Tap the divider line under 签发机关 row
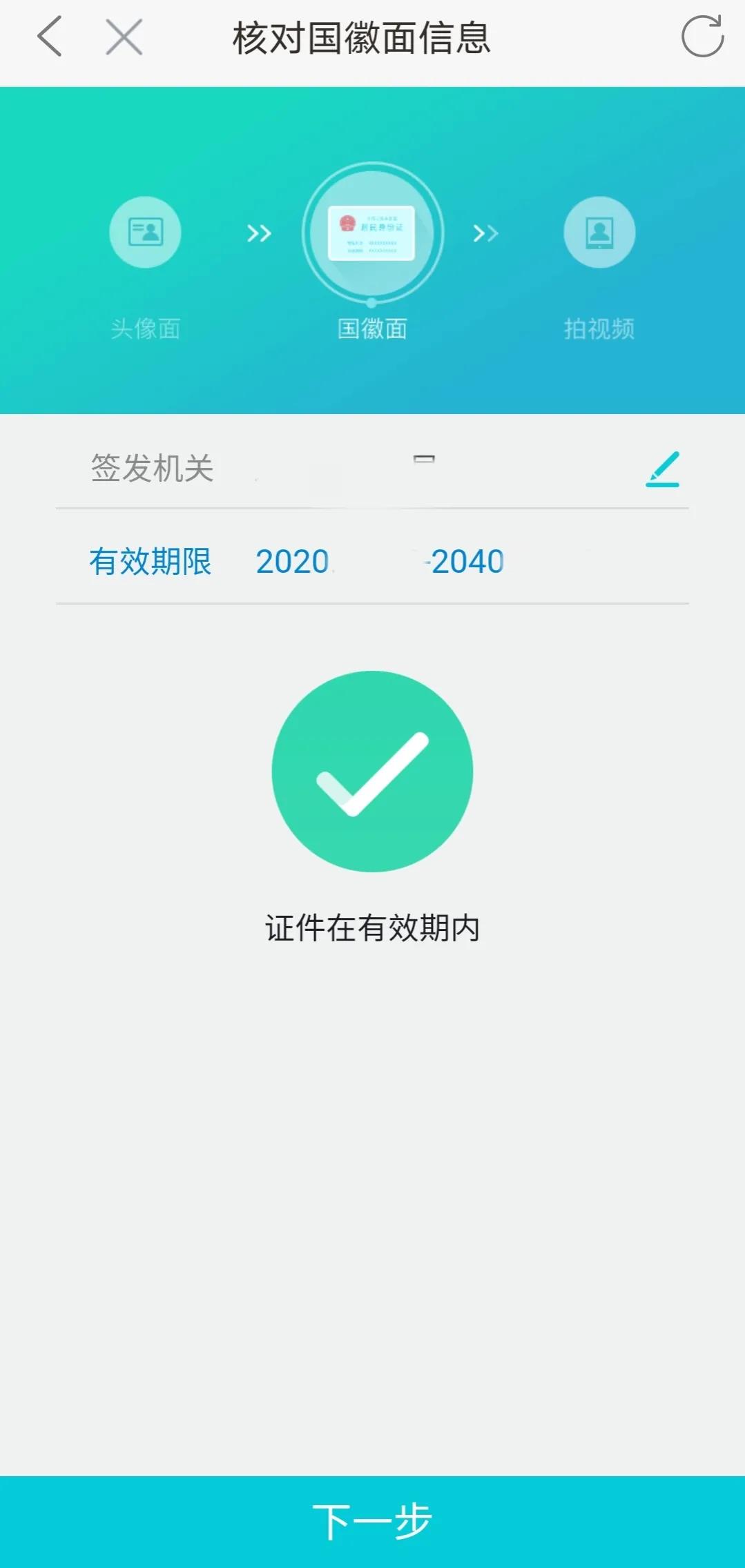Viewport: 745px width, 1568px height. [x=372, y=509]
